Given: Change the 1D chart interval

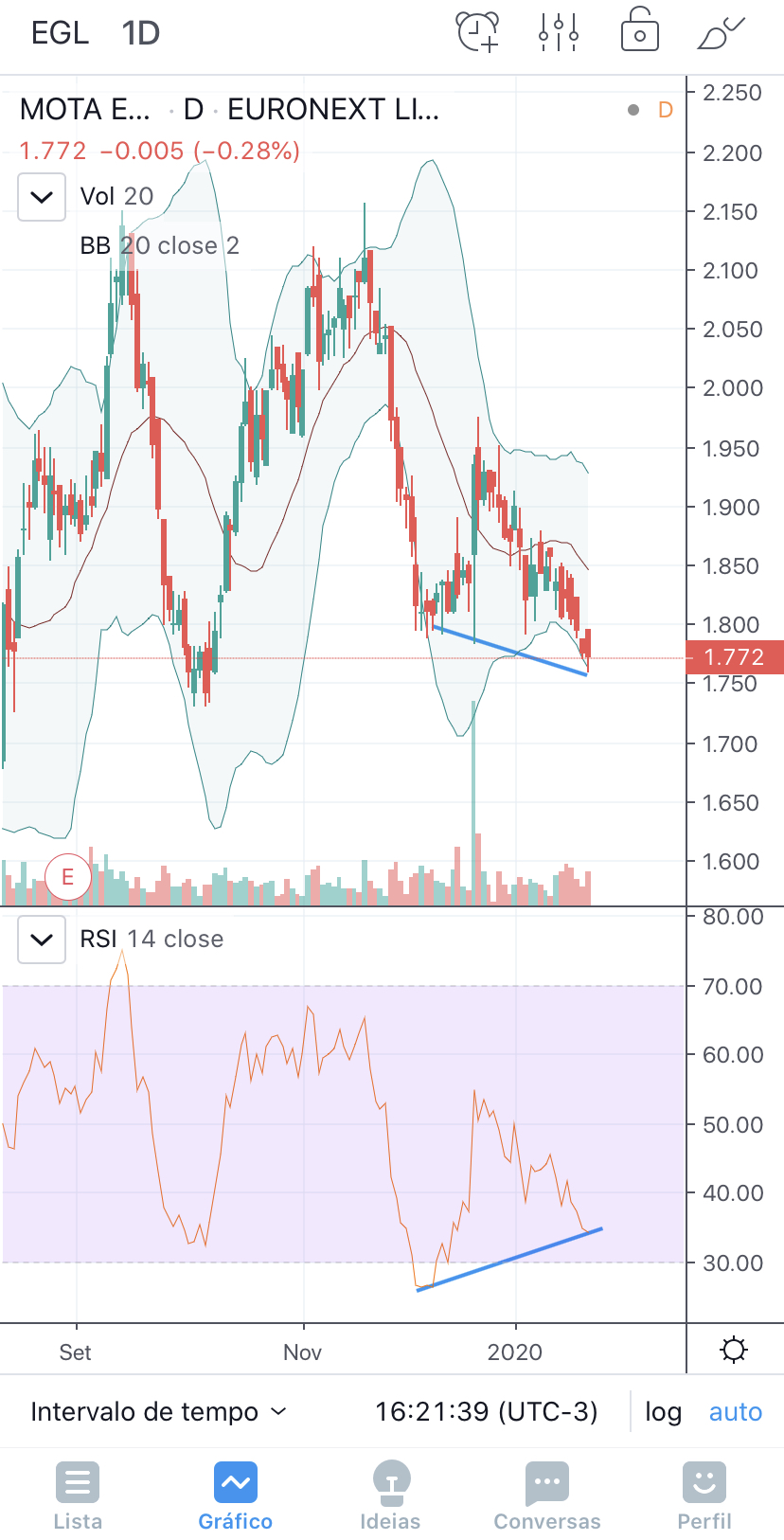Looking at the screenshot, I should (x=140, y=33).
